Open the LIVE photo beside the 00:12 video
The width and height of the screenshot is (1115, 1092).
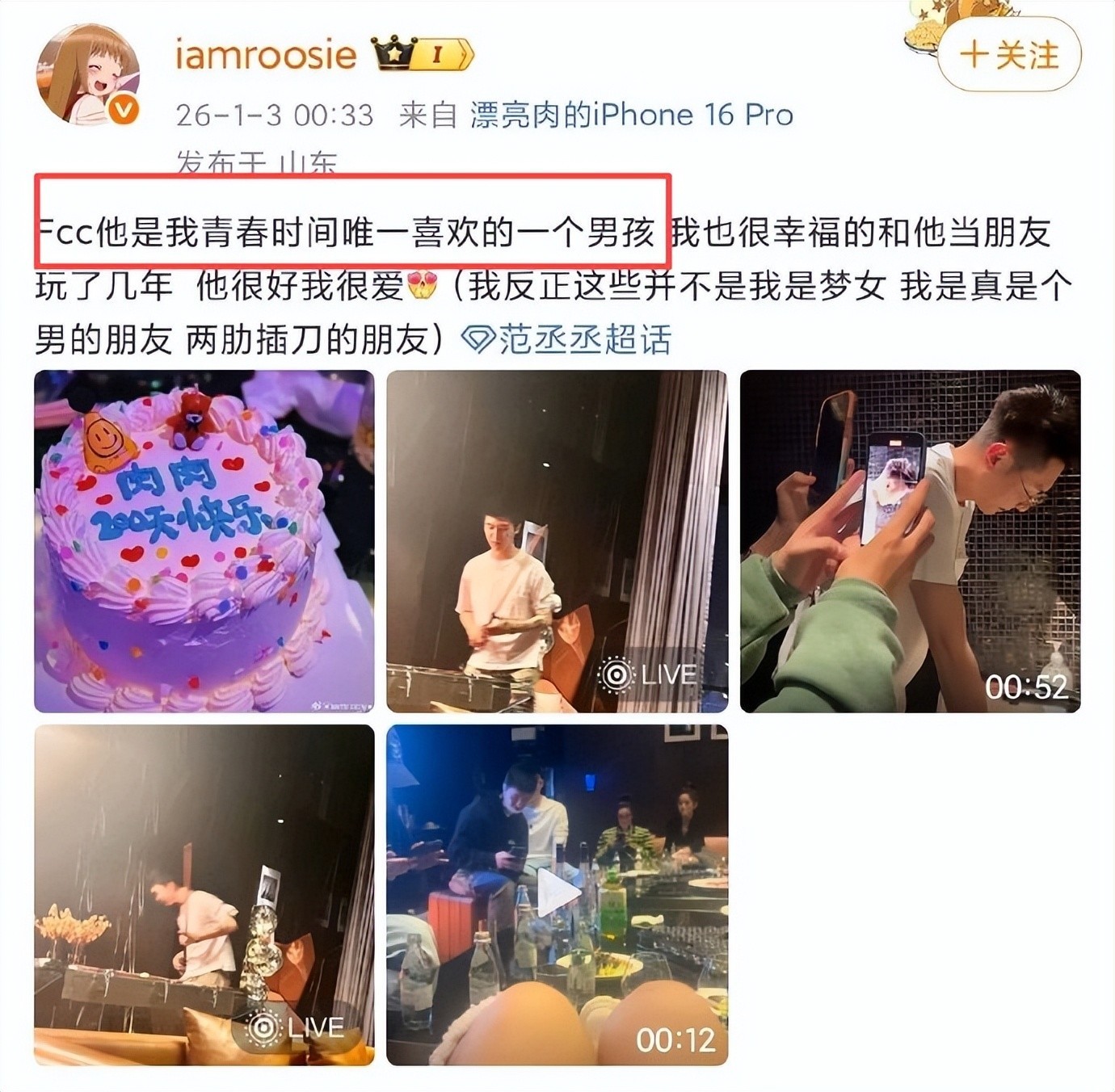click(204, 895)
